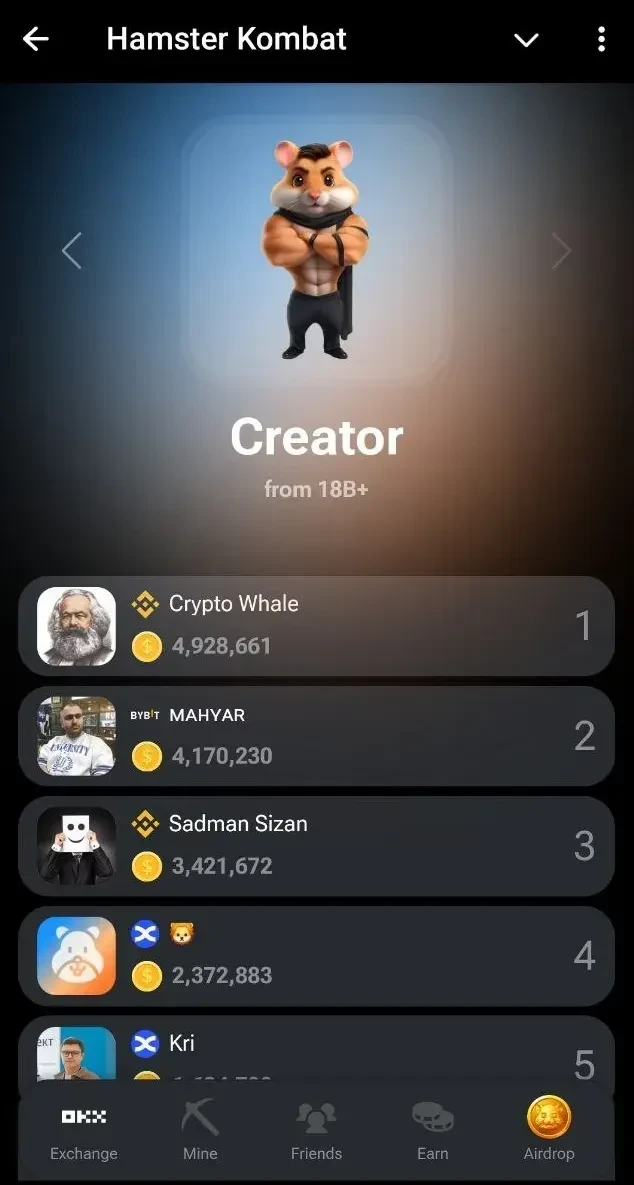Open the three-dot overflow menu
Screen dimensions: 634x1185
click(x=601, y=40)
